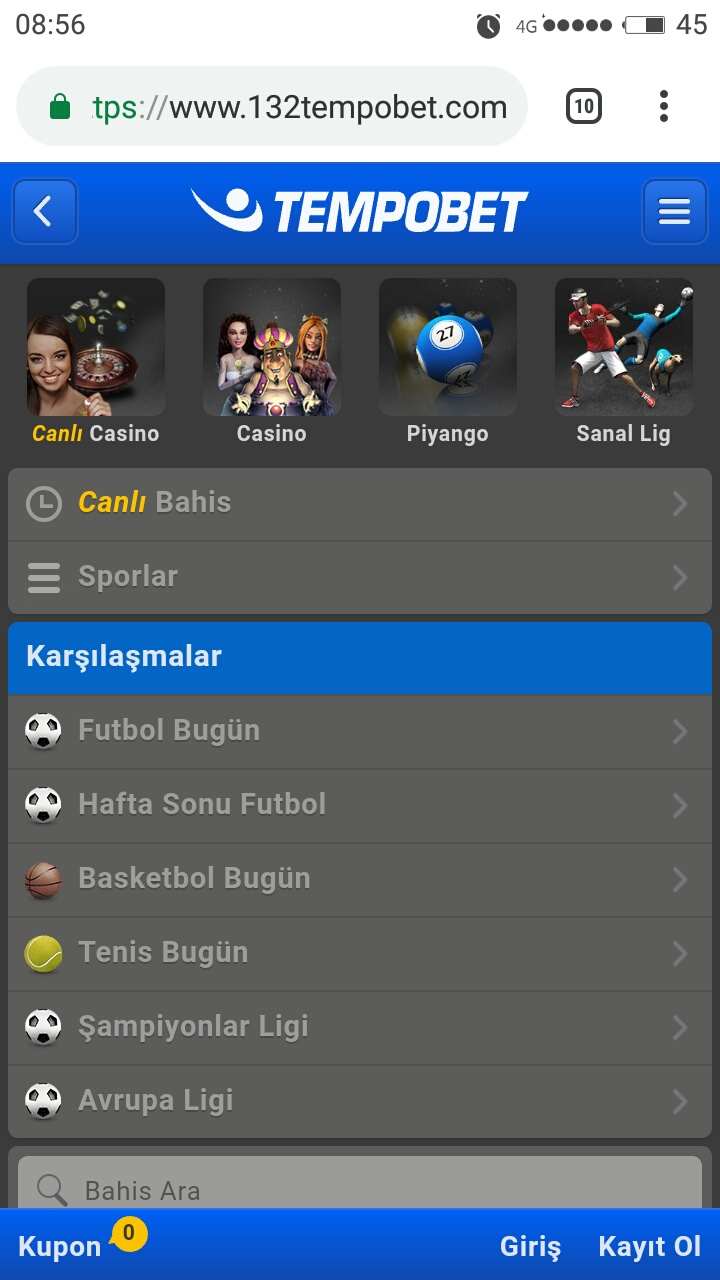The width and height of the screenshot is (720, 1280).
Task: Tap the Bahis Ara search field
Action: click(x=360, y=1188)
